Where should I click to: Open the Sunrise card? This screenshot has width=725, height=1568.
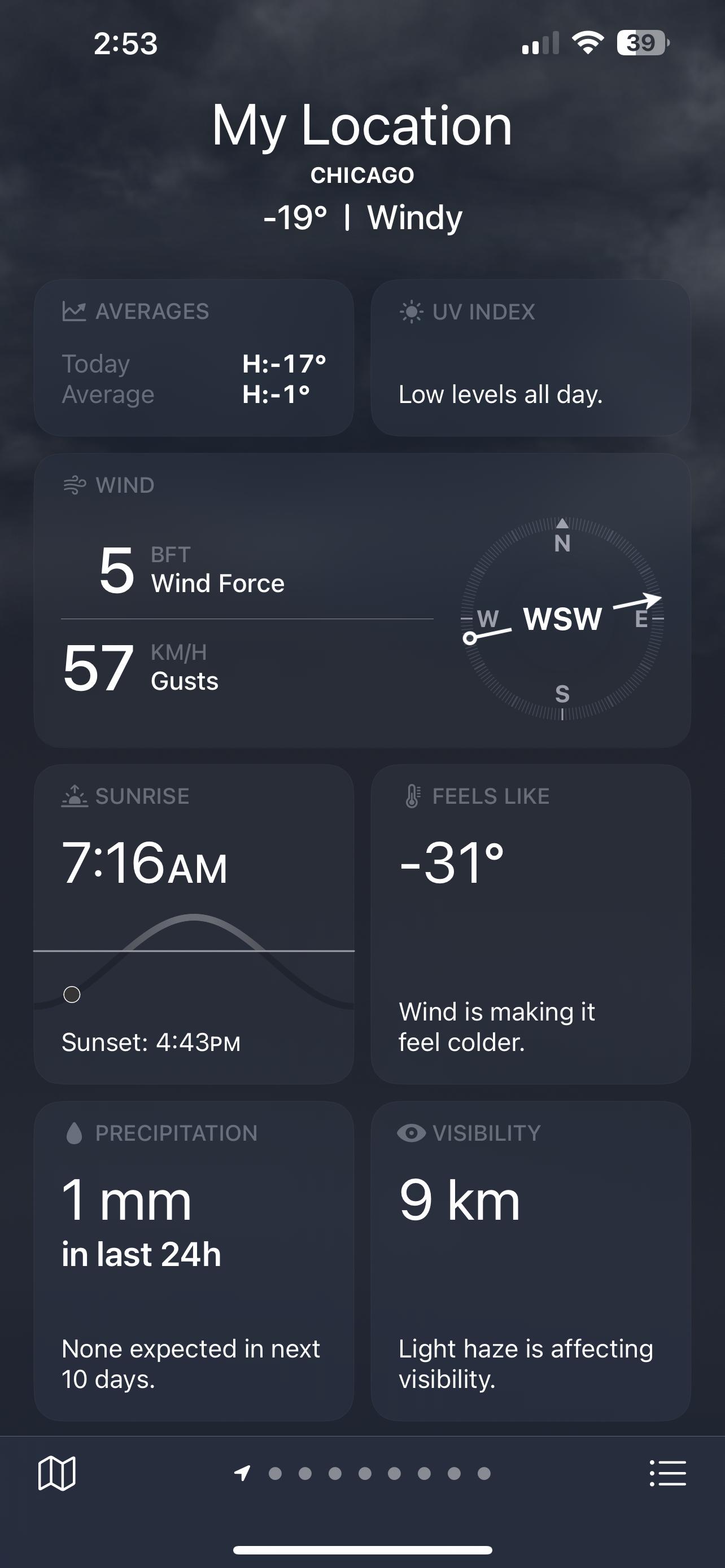(x=194, y=924)
